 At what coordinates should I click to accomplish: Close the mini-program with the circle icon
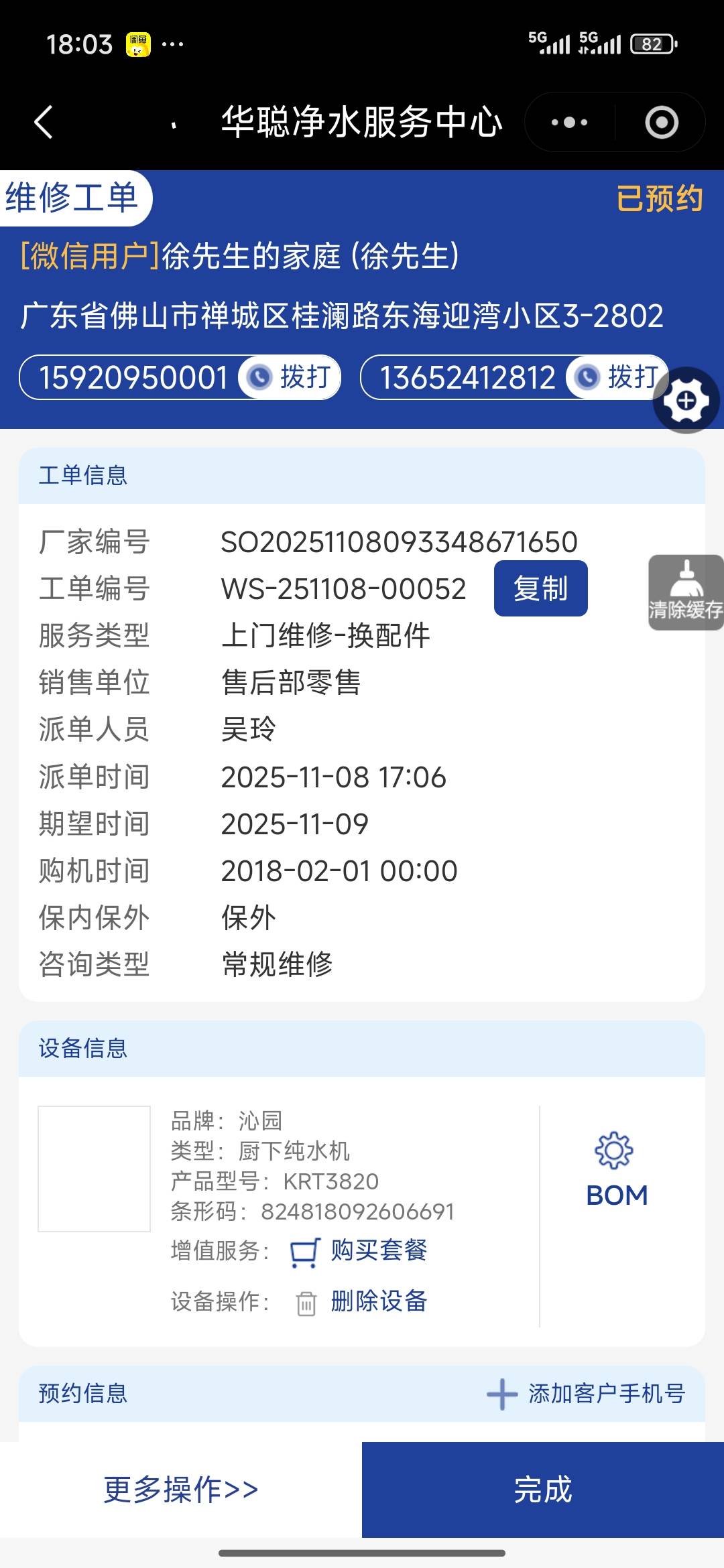(661, 123)
